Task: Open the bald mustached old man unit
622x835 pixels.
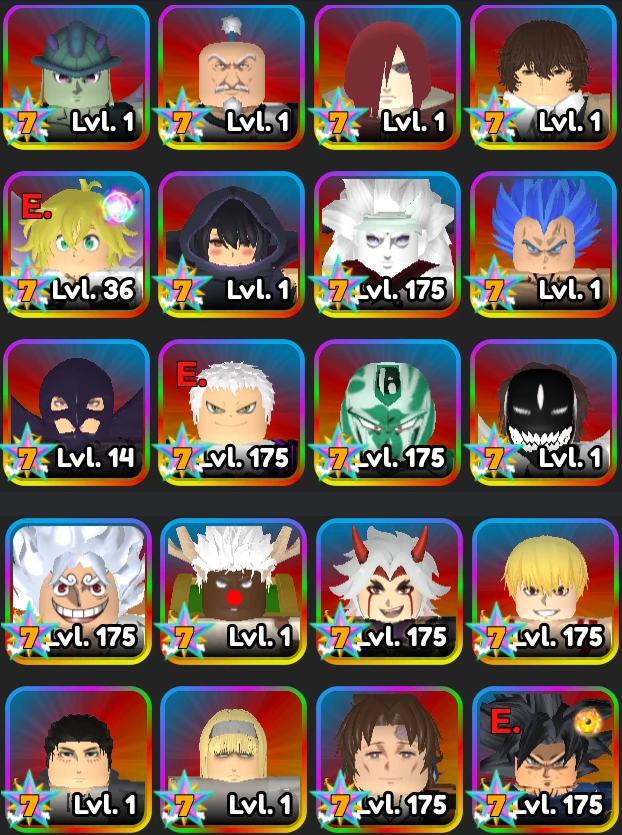Action: click(232, 76)
